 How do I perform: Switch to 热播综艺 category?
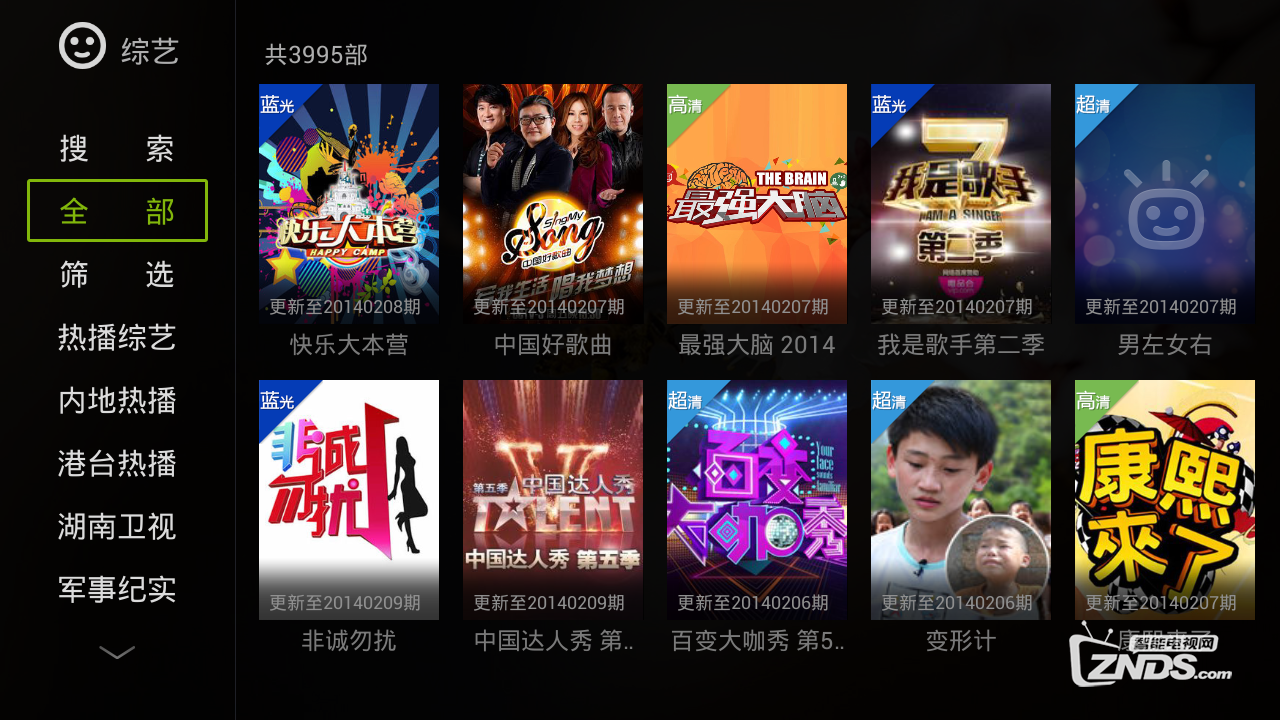point(117,337)
